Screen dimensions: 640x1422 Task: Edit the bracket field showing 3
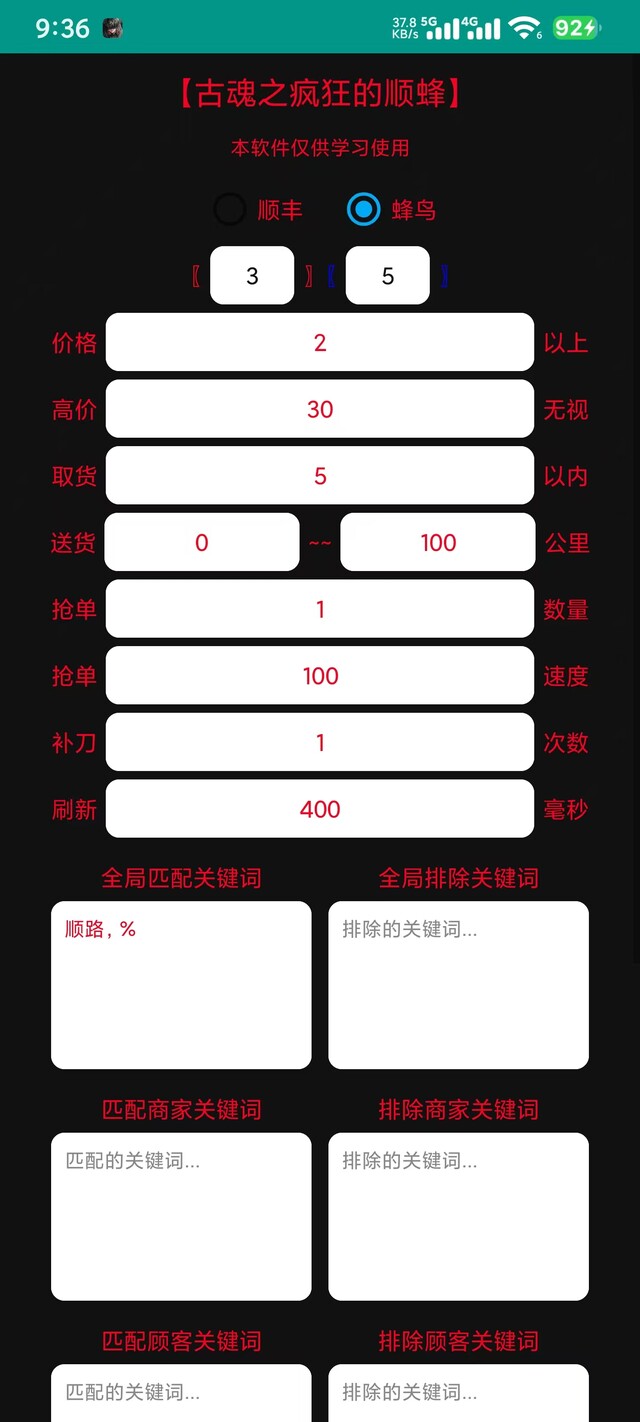click(252, 276)
